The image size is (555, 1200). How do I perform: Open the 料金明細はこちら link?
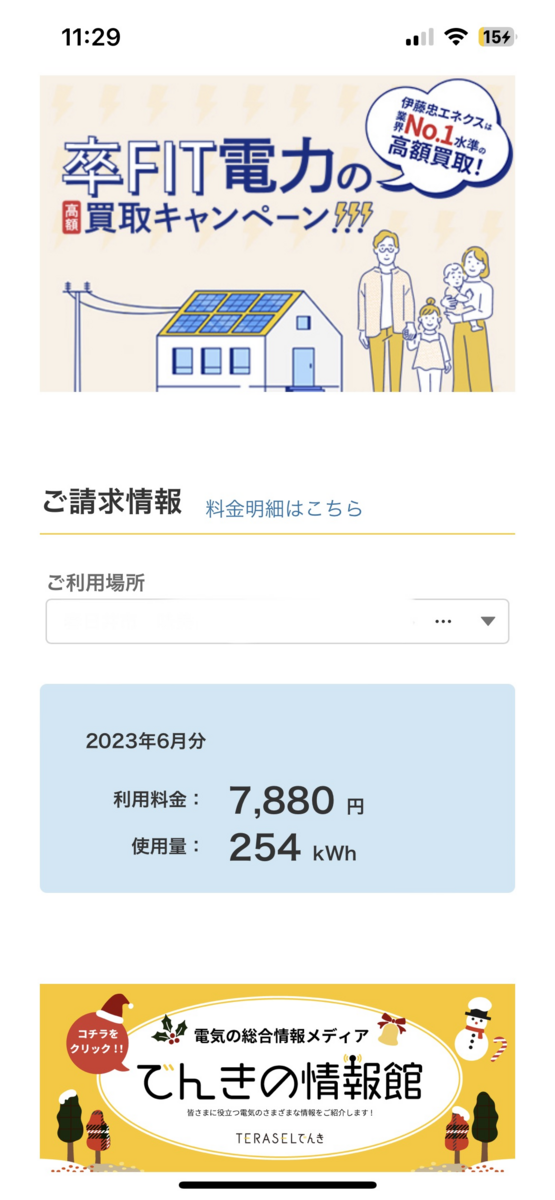284,508
